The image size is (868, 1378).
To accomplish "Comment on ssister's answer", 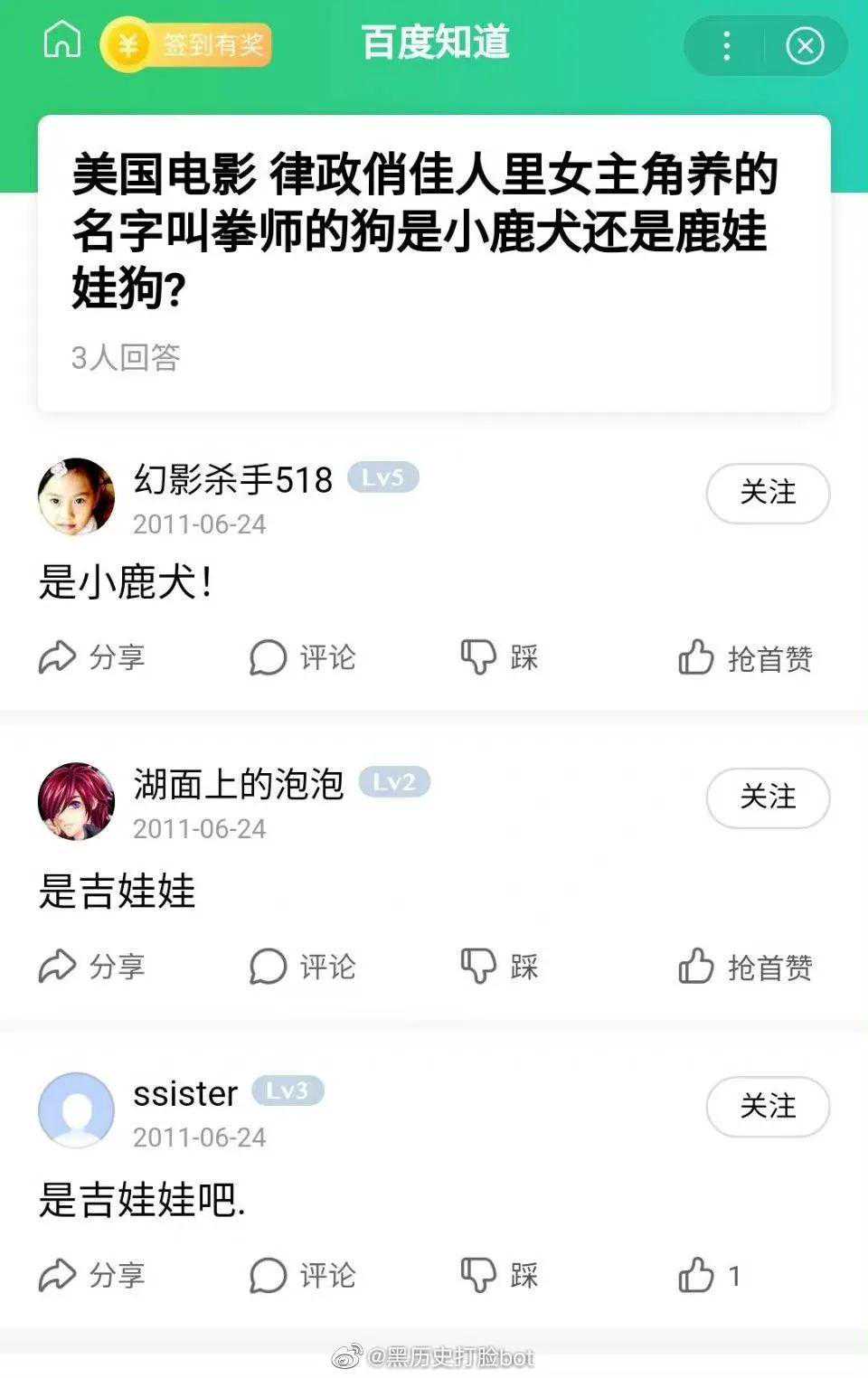I will (x=302, y=1275).
